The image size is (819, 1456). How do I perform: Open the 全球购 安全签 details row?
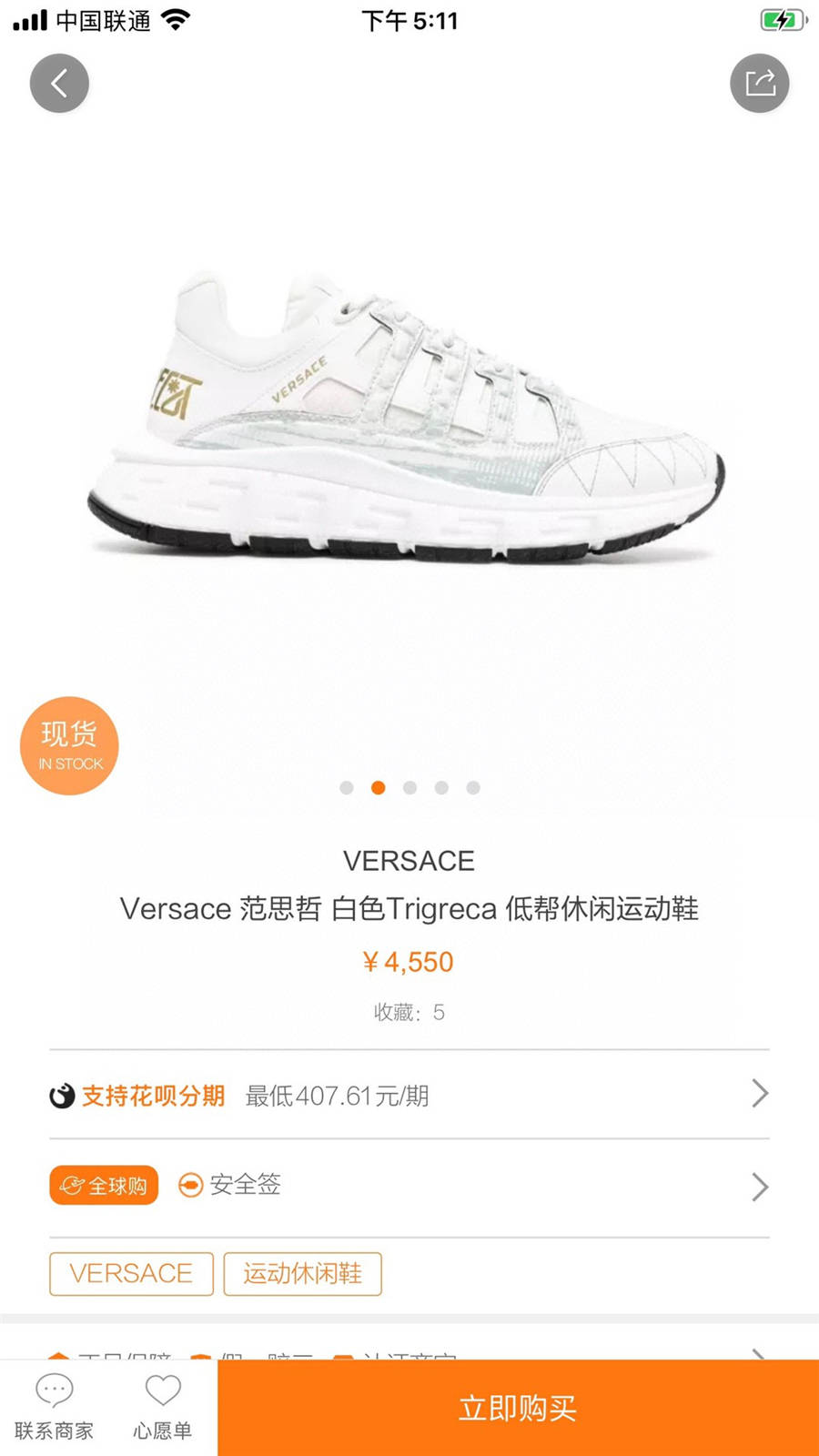(409, 1187)
